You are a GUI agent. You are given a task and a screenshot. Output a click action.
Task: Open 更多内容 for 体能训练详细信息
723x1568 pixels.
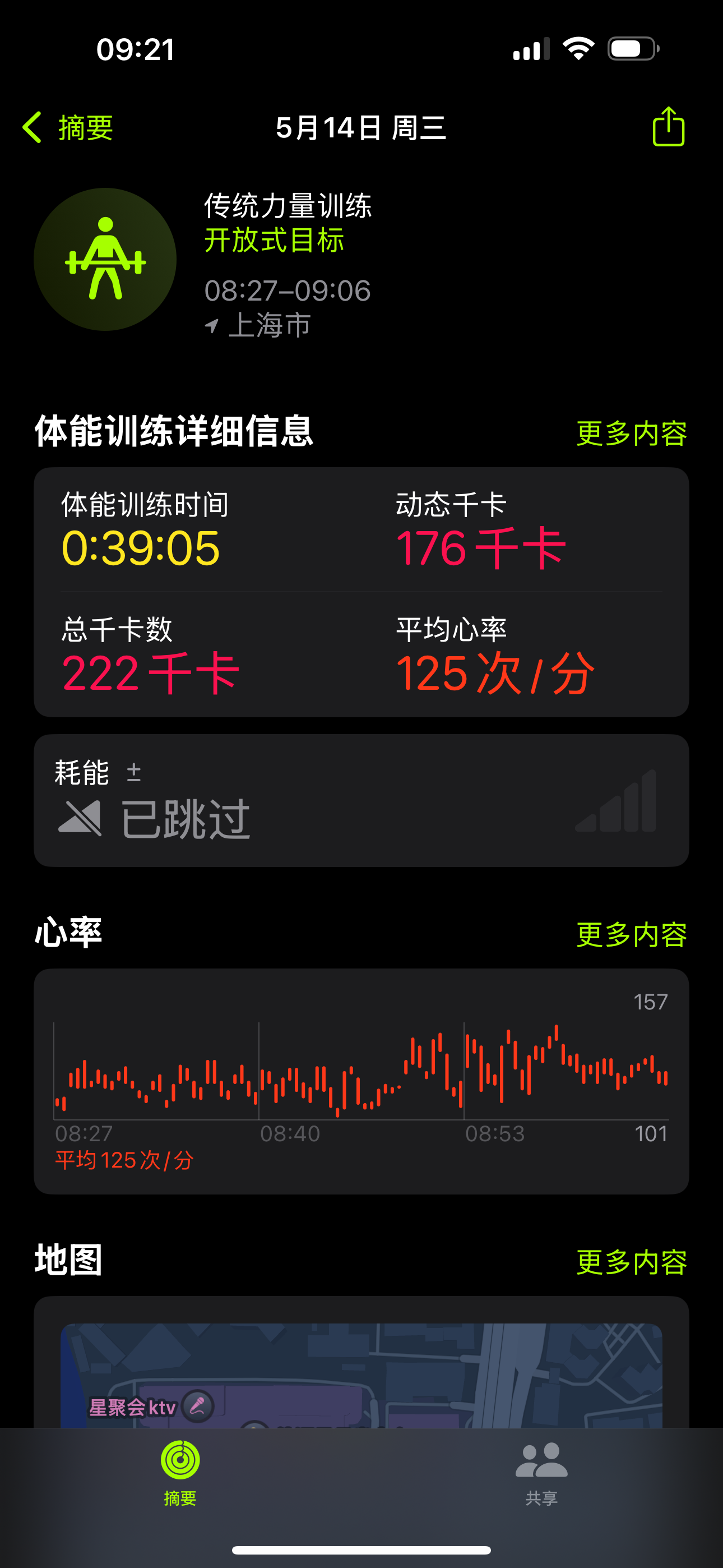coord(632,433)
